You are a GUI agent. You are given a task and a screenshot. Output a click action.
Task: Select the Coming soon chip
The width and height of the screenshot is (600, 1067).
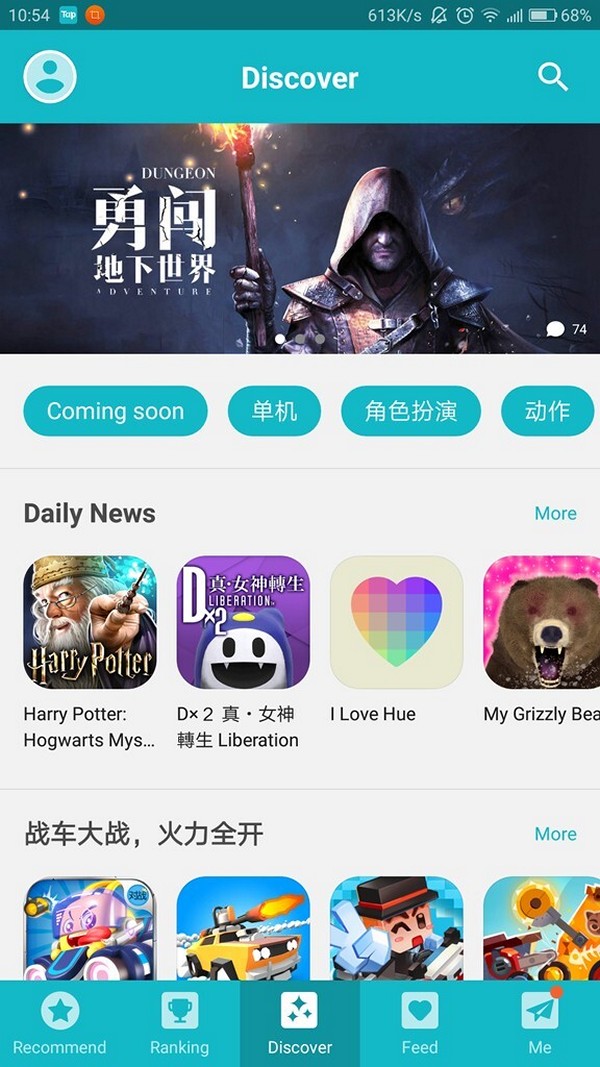(115, 411)
